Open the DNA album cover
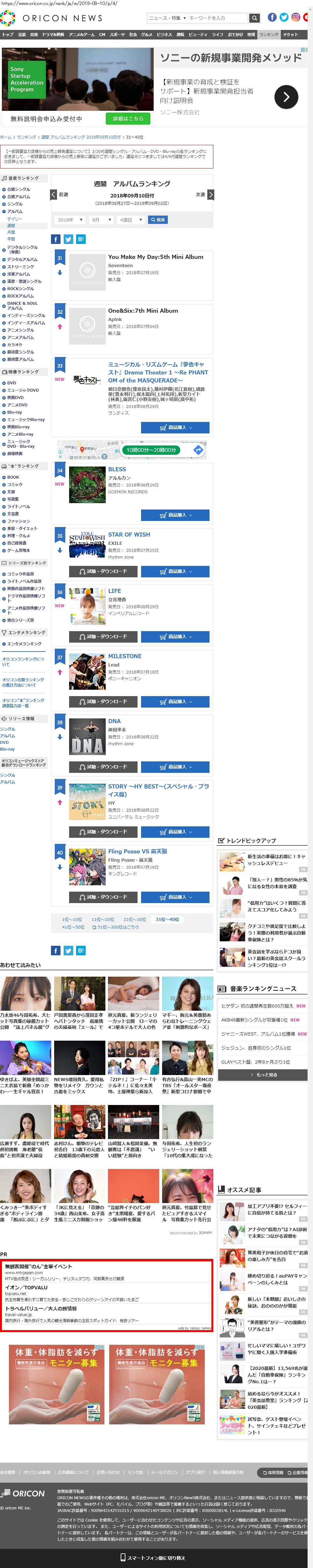313x1568 pixels. tap(87, 737)
